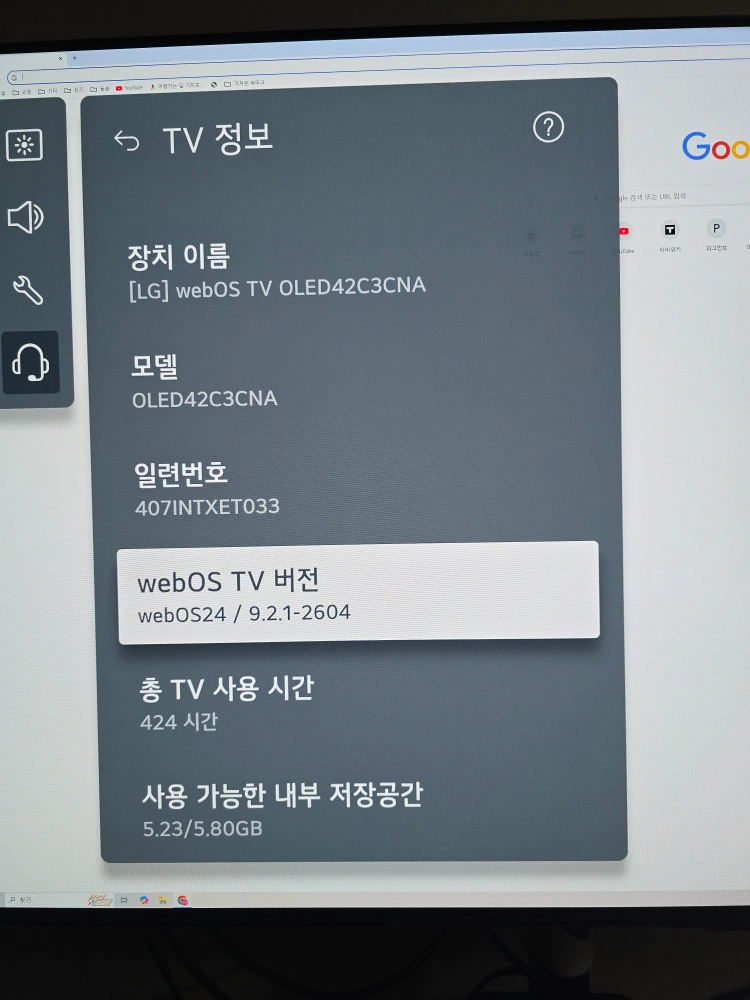Go back from the TV 정보 screen
Screen dimensions: 750x1000
[x=126, y=140]
